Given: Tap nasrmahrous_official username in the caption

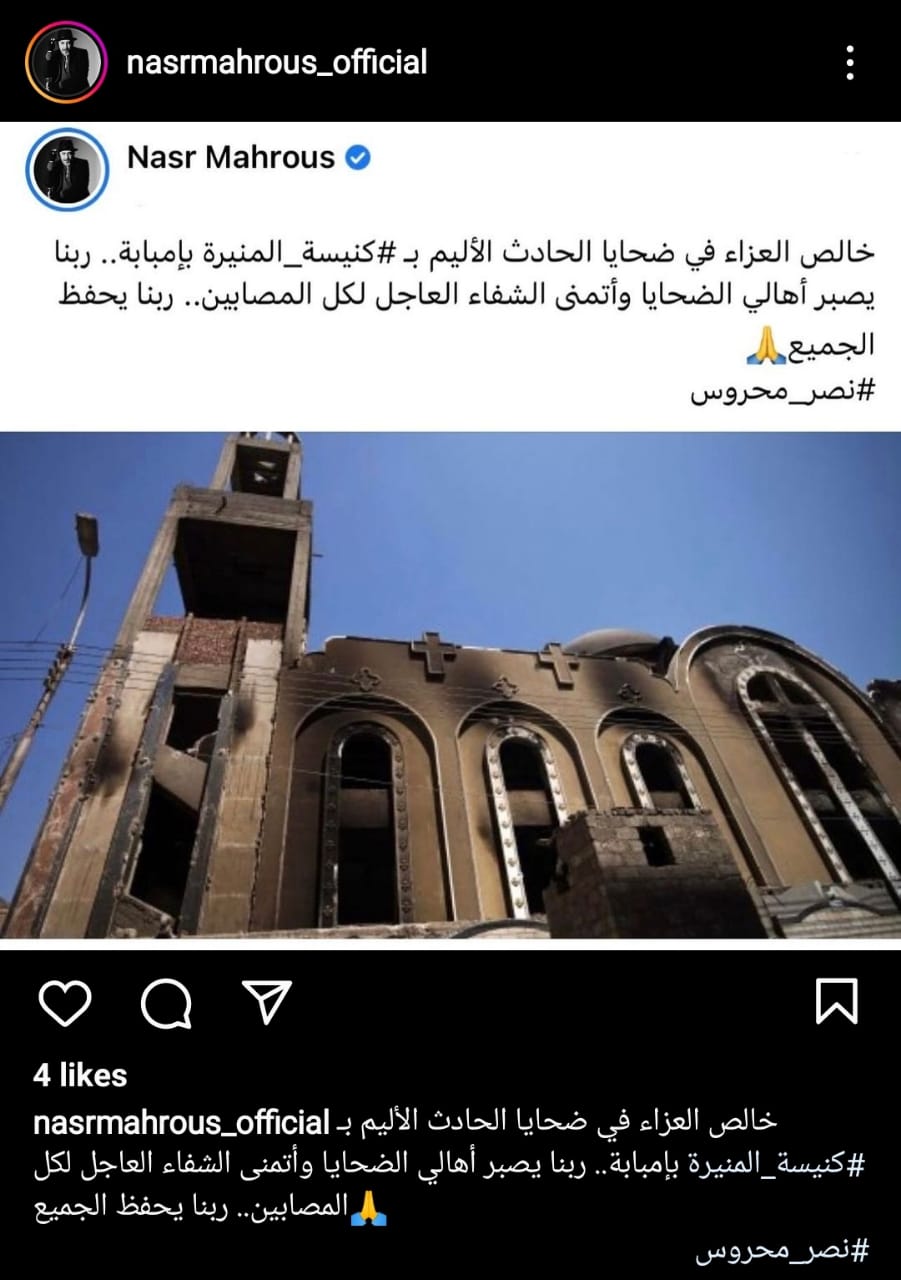Looking at the screenshot, I should (182, 1123).
